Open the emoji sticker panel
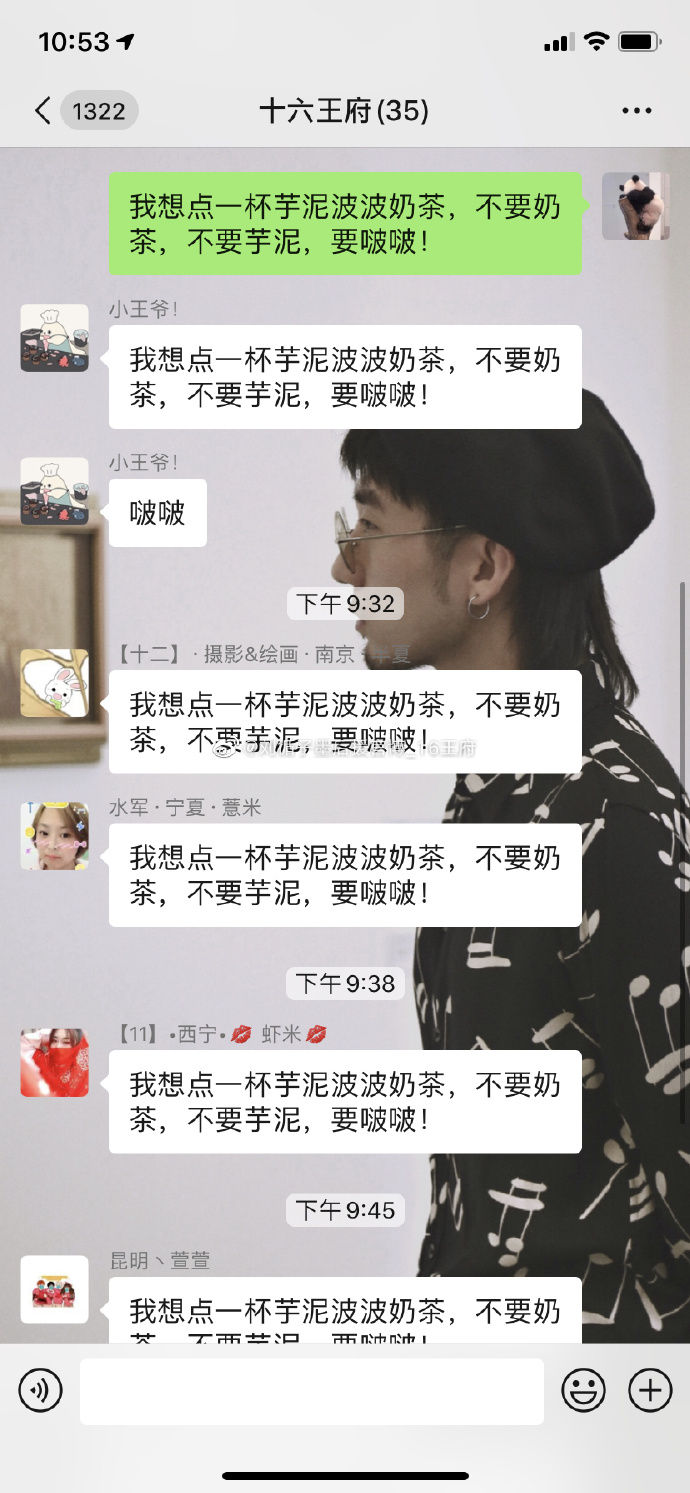690x1493 pixels. (583, 1390)
